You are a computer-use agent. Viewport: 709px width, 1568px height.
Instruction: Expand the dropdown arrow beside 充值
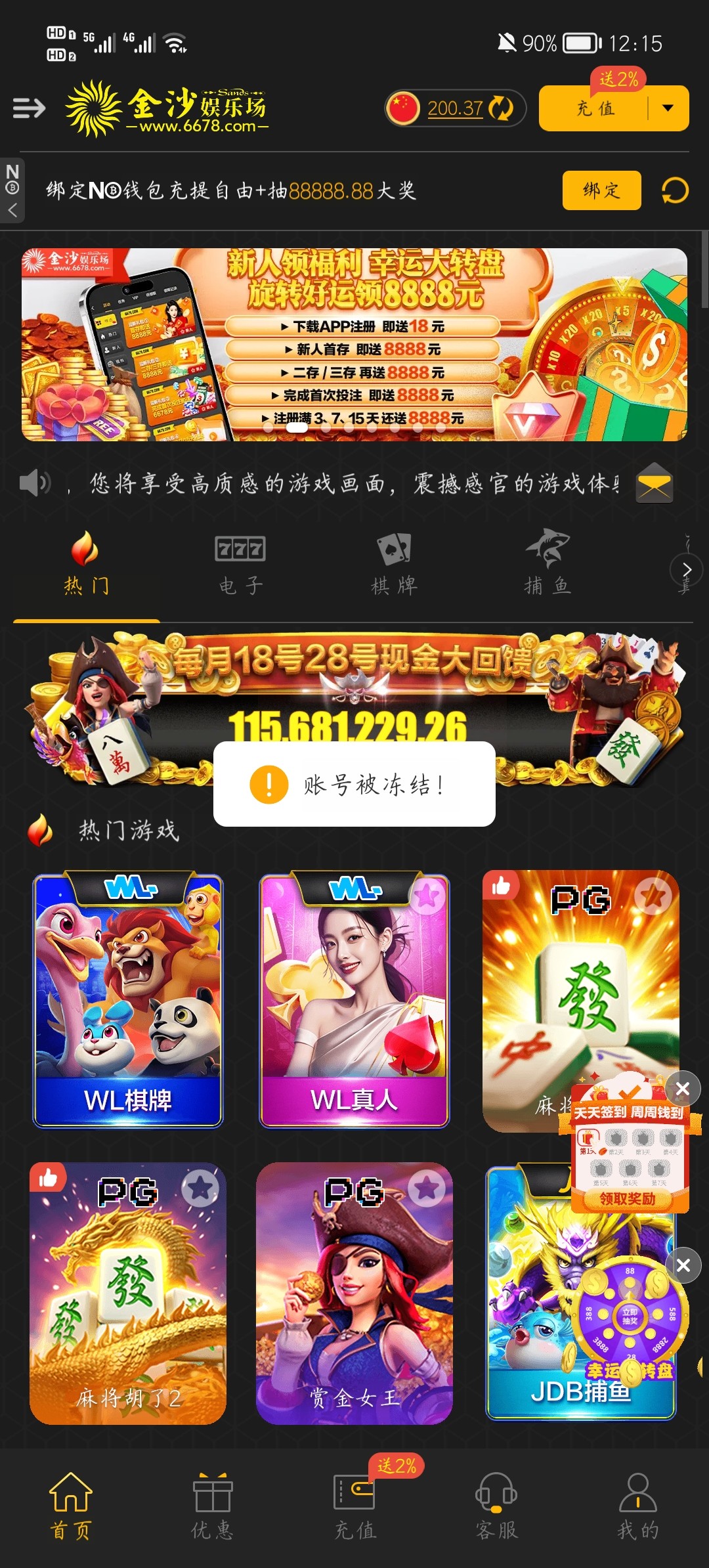(668, 108)
